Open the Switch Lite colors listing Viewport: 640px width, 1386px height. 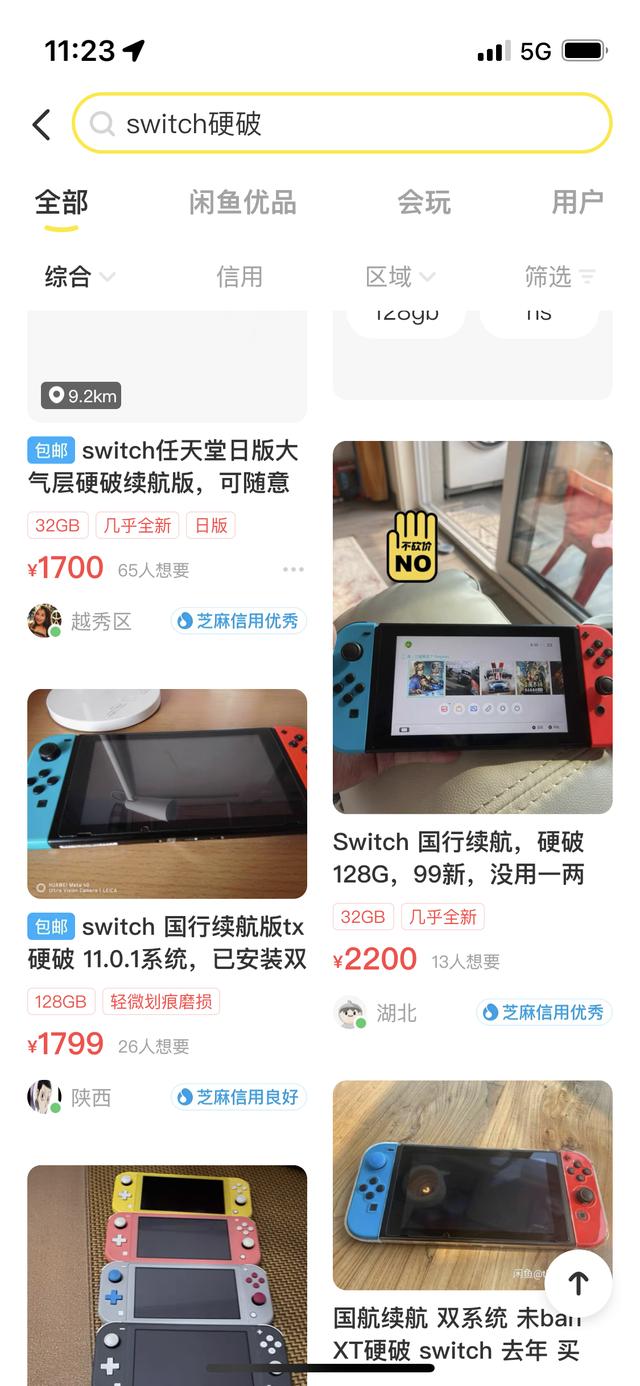(167, 1270)
